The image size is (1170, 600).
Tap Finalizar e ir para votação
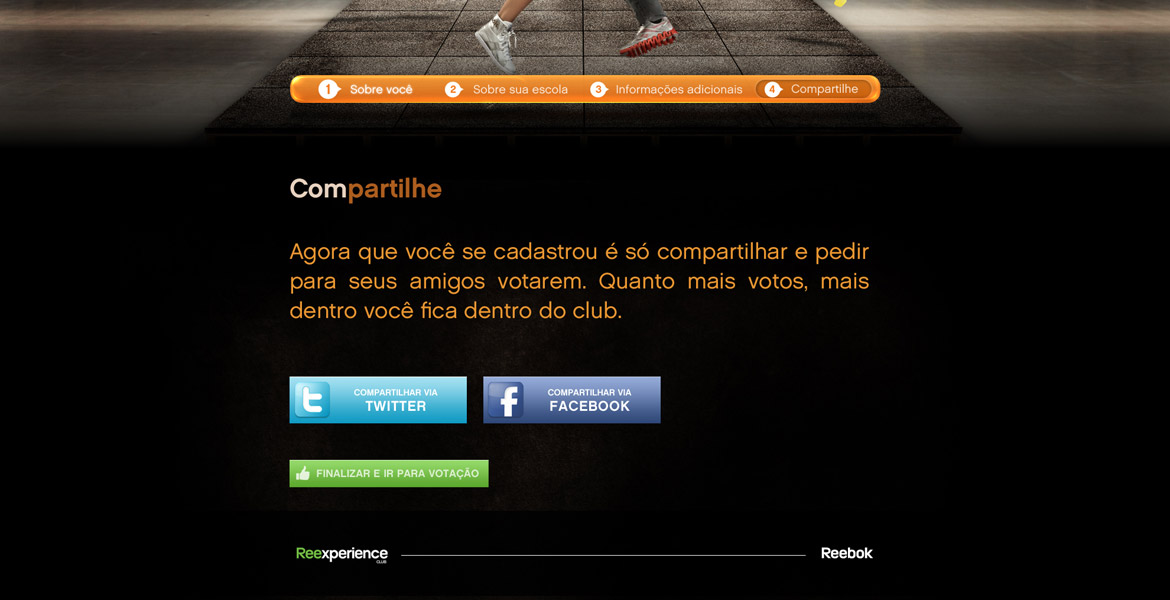pyautogui.click(x=389, y=473)
